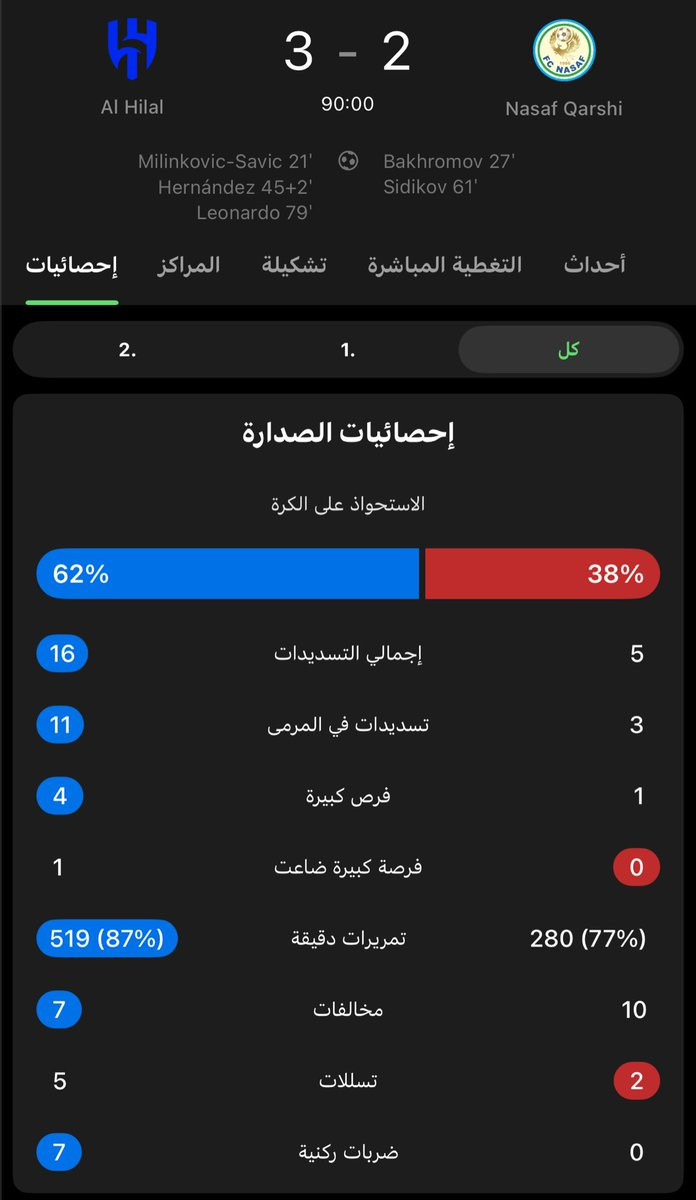Image resolution: width=696 pixels, height=1200 pixels.
Task: Filter stats to the 2. half
Action: (127, 350)
